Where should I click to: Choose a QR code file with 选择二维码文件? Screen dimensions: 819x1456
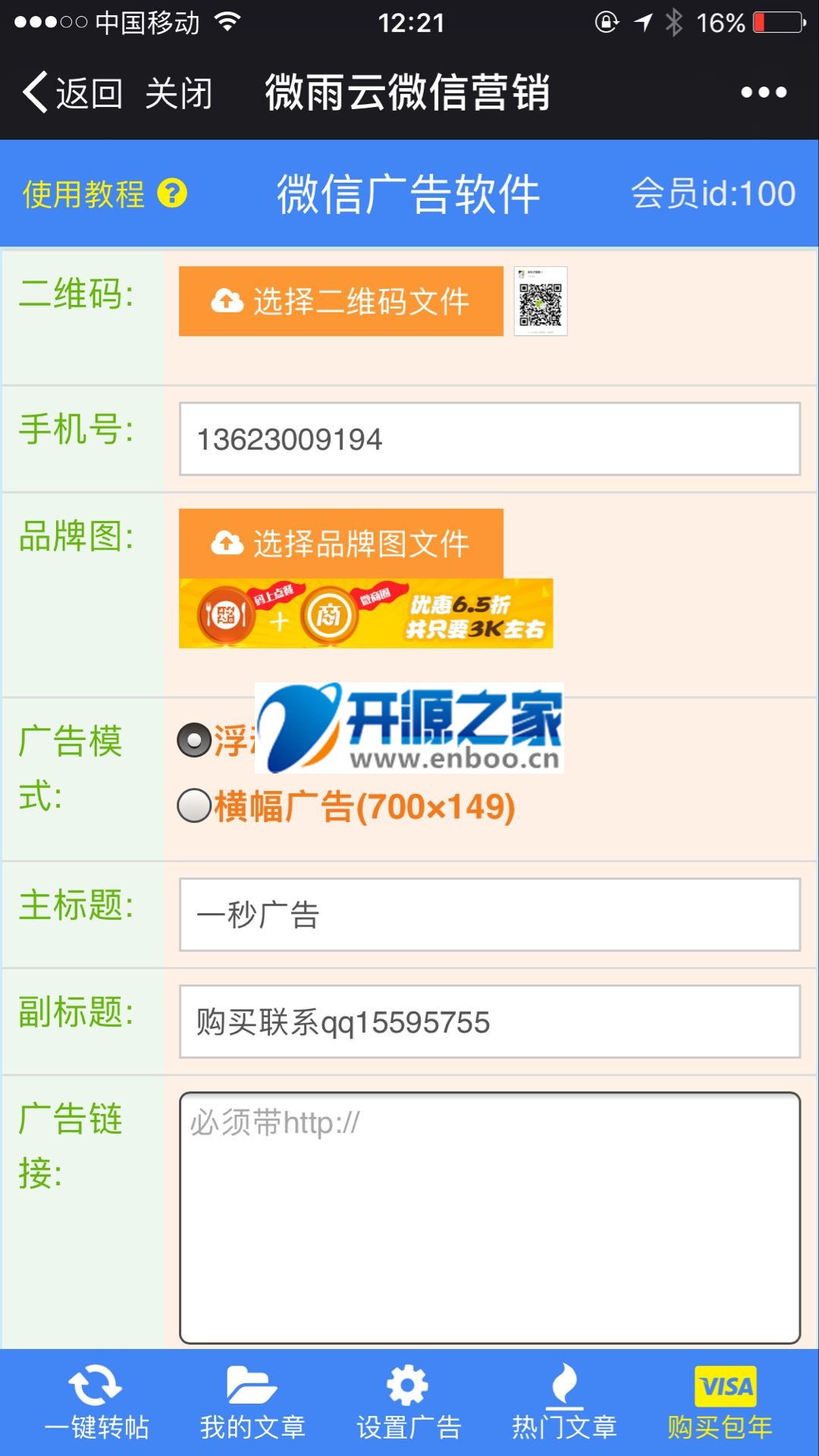click(x=341, y=301)
